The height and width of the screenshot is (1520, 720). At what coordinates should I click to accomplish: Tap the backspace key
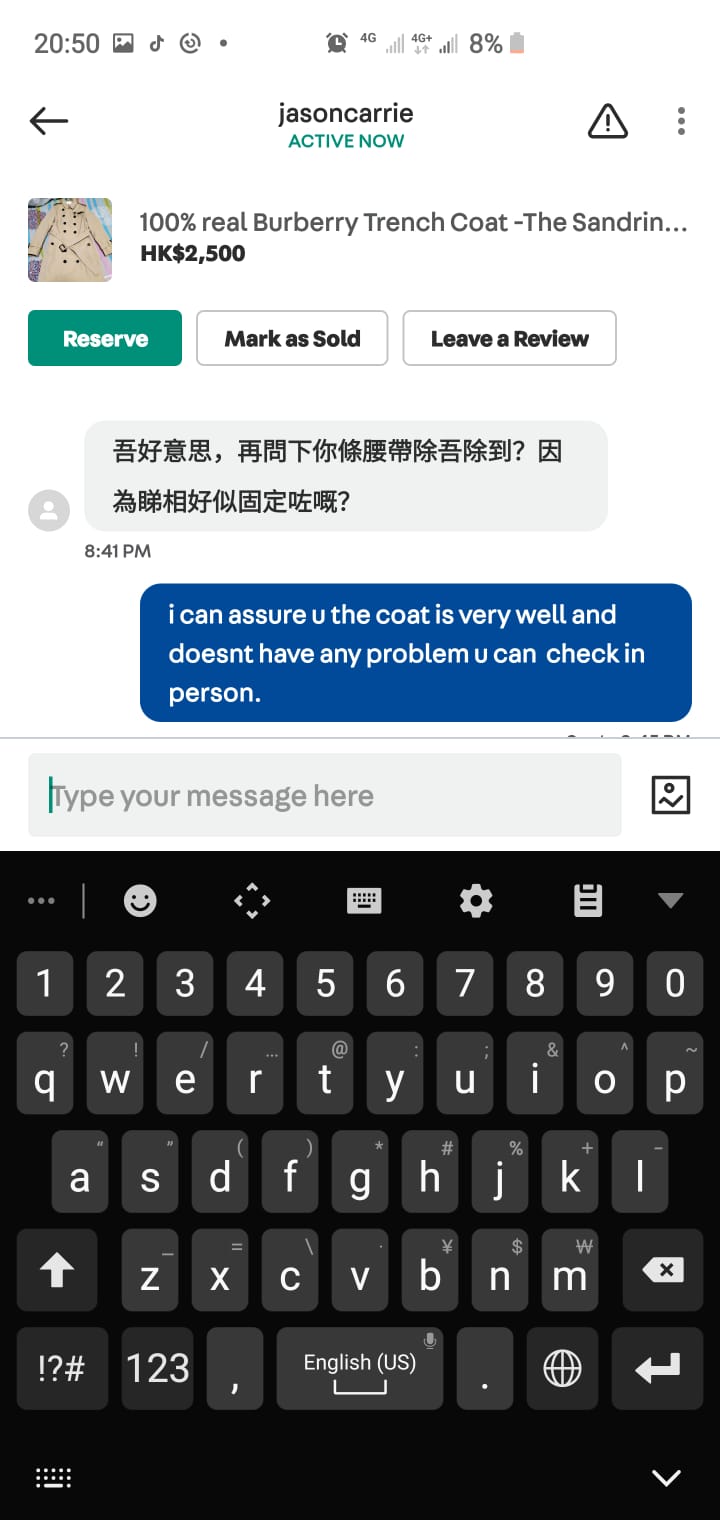point(662,1271)
